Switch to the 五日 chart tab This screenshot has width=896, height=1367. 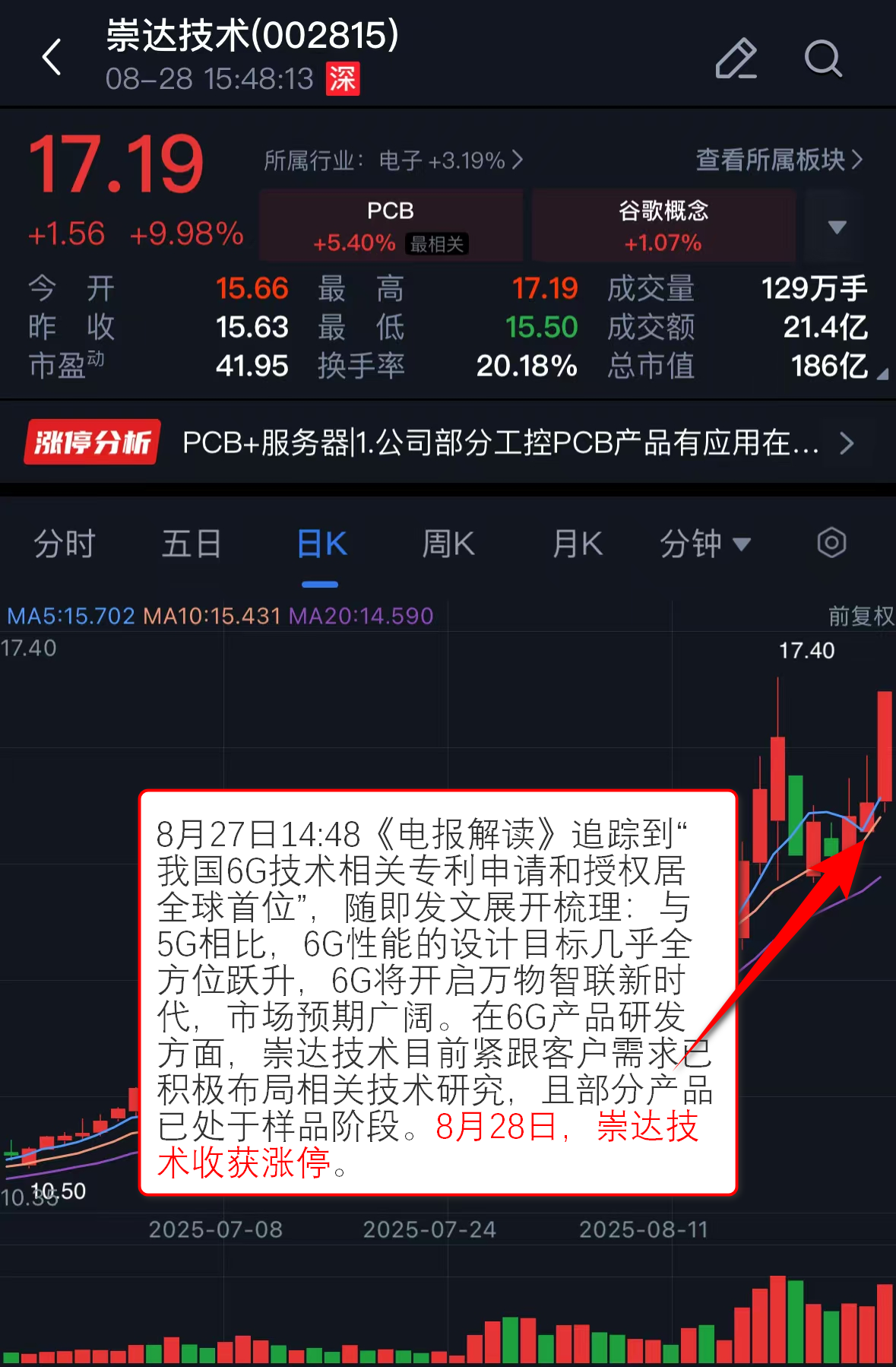[192, 544]
